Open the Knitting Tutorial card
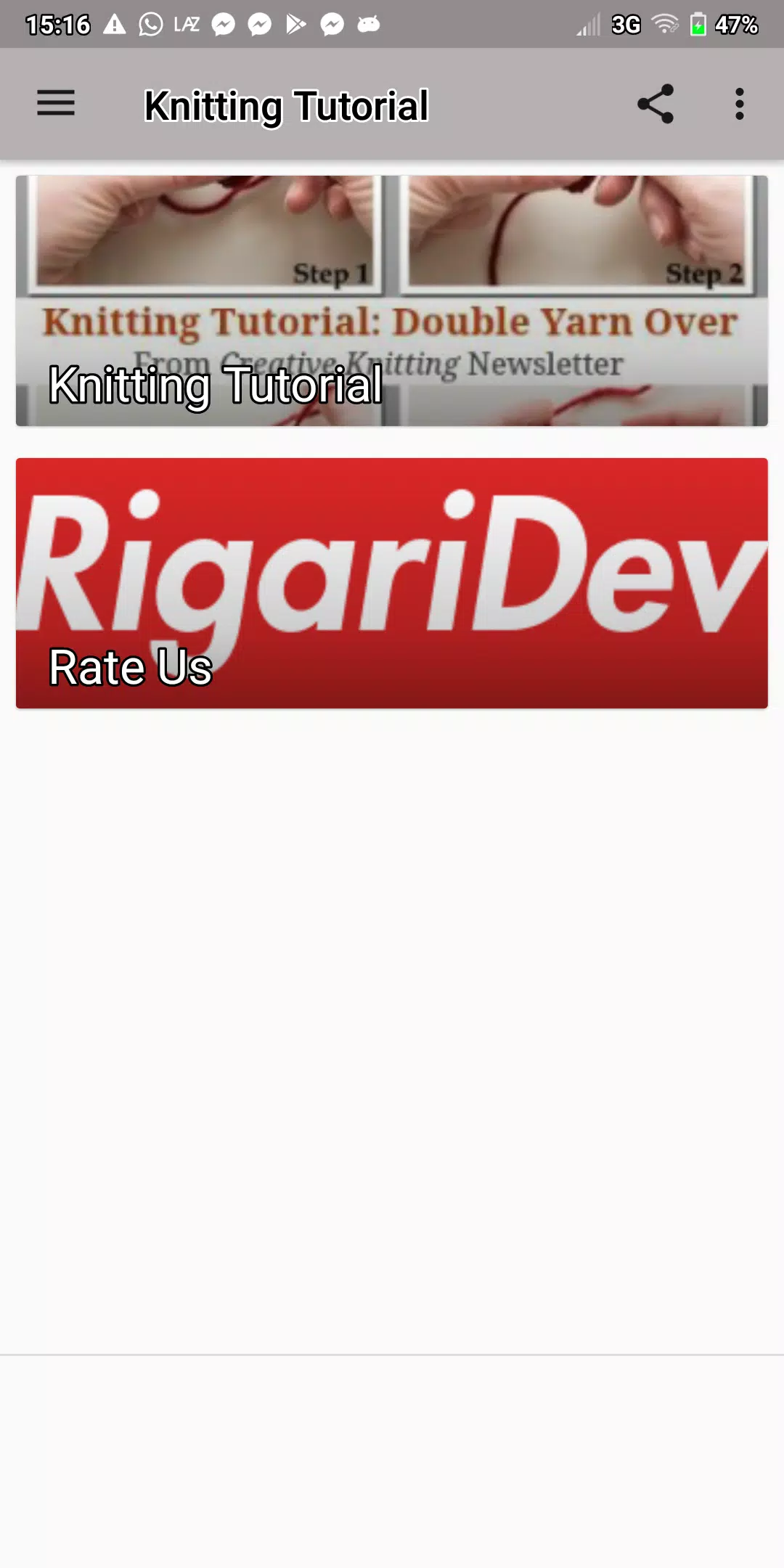This screenshot has height=1568, width=784. (x=392, y=301)
